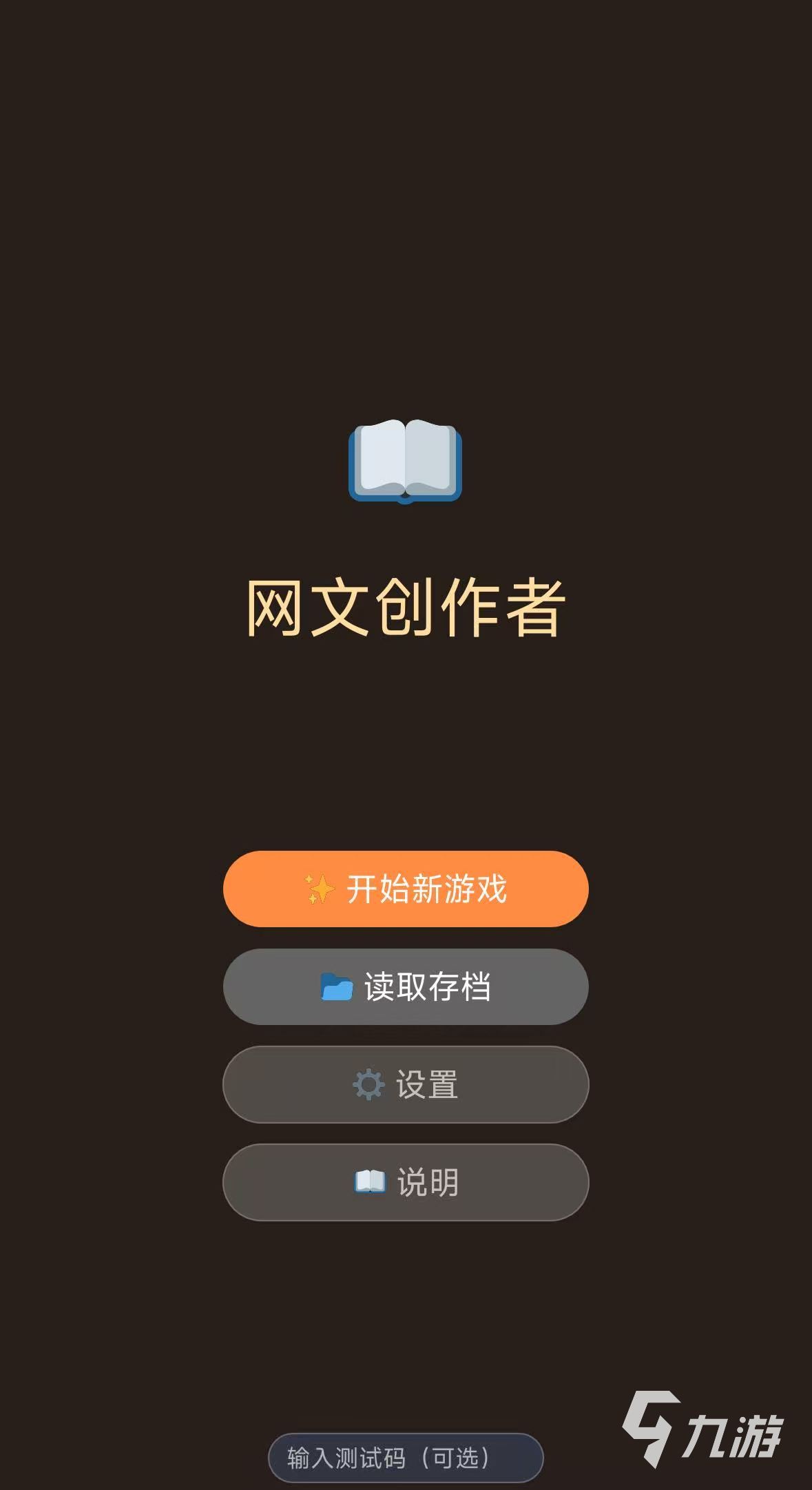Viewport: 812px width, 1490px height.
Task: Click the open book icon beside 说明
Action: 369,1181
